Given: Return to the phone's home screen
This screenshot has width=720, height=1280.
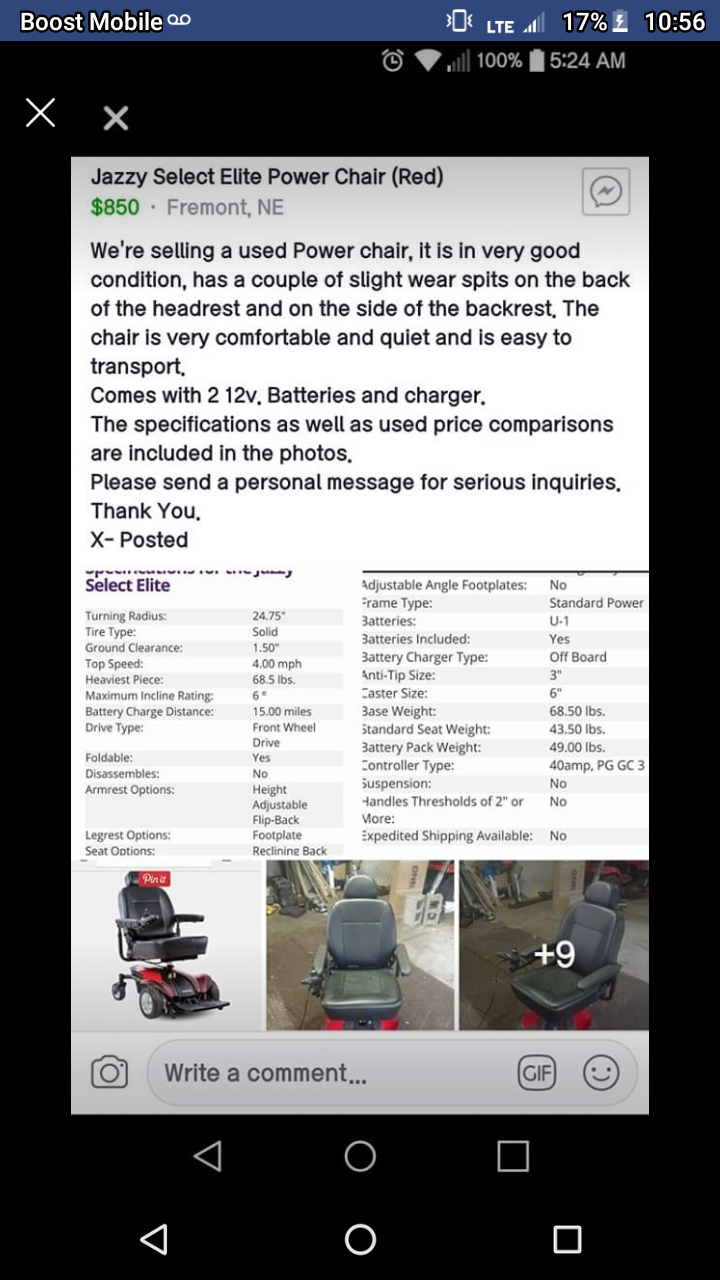Looking at the screenshot, I should [x=360, y=1240].
